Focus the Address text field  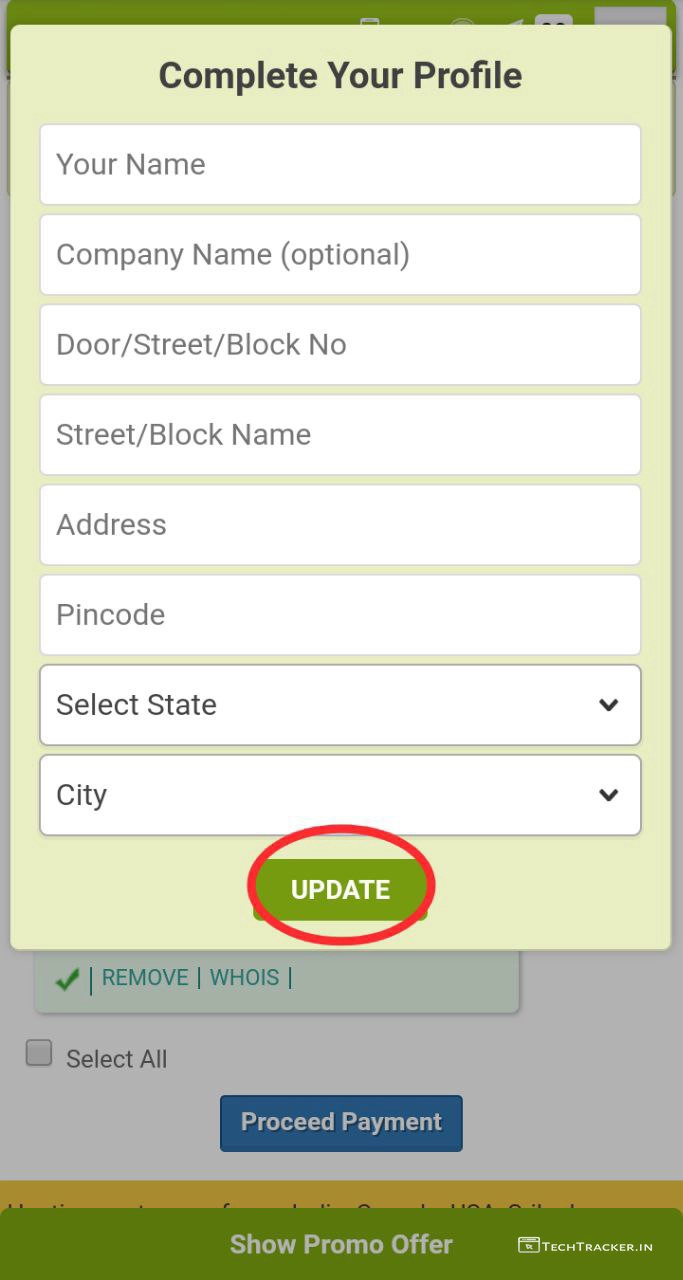click(340, 525)
